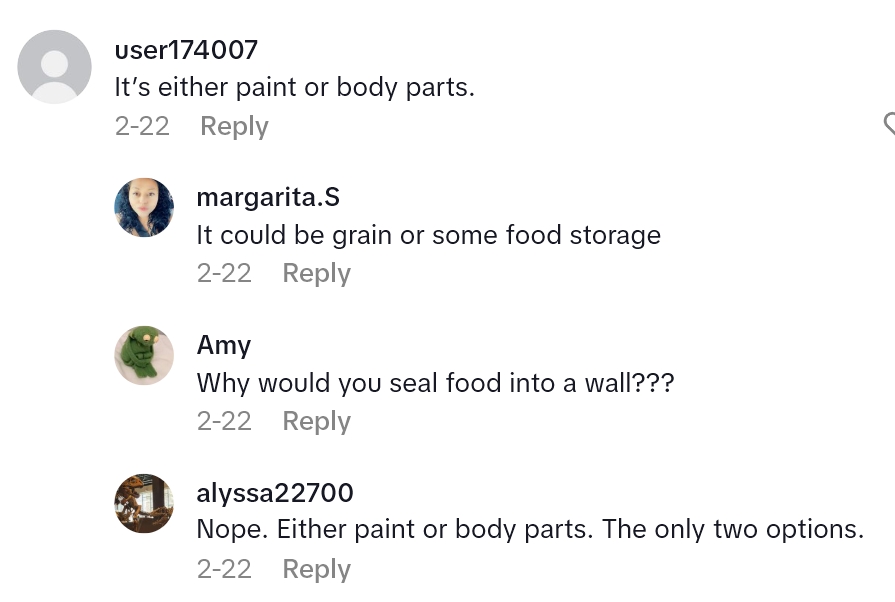The width and height of the screenshot is (895, 602).
Task: Reply to user174007's comment
Action: 234,126
